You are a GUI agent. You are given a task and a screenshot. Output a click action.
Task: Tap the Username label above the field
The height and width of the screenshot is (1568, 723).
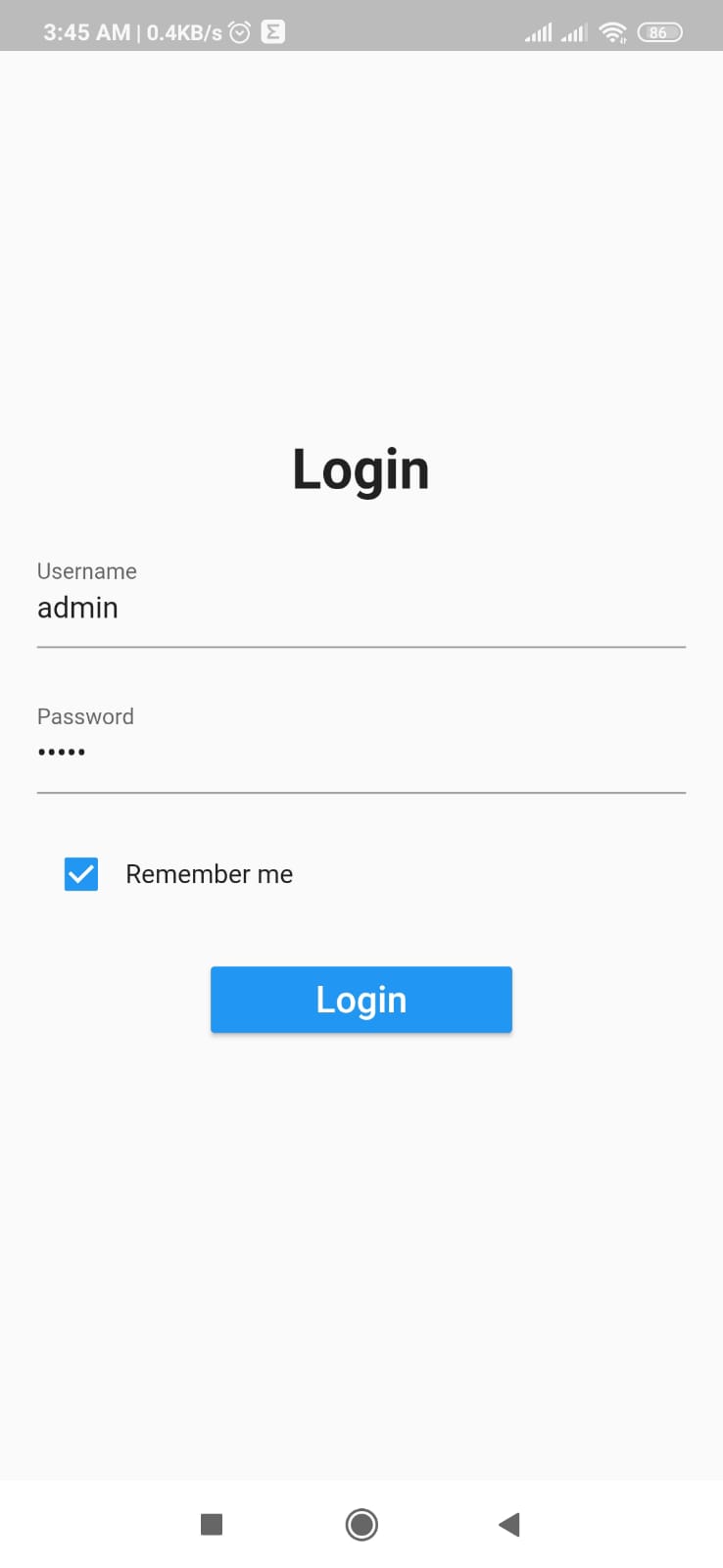[86, 570]
